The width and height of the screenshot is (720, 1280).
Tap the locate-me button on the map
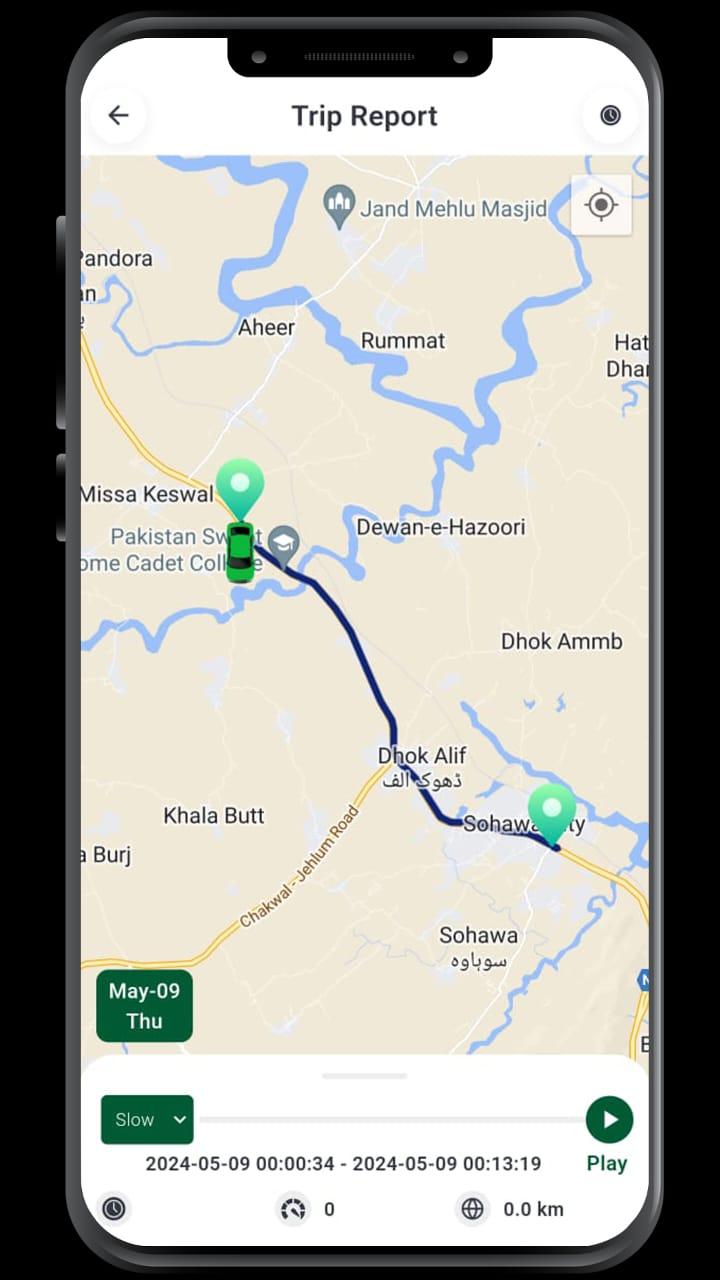pos(601,205)
